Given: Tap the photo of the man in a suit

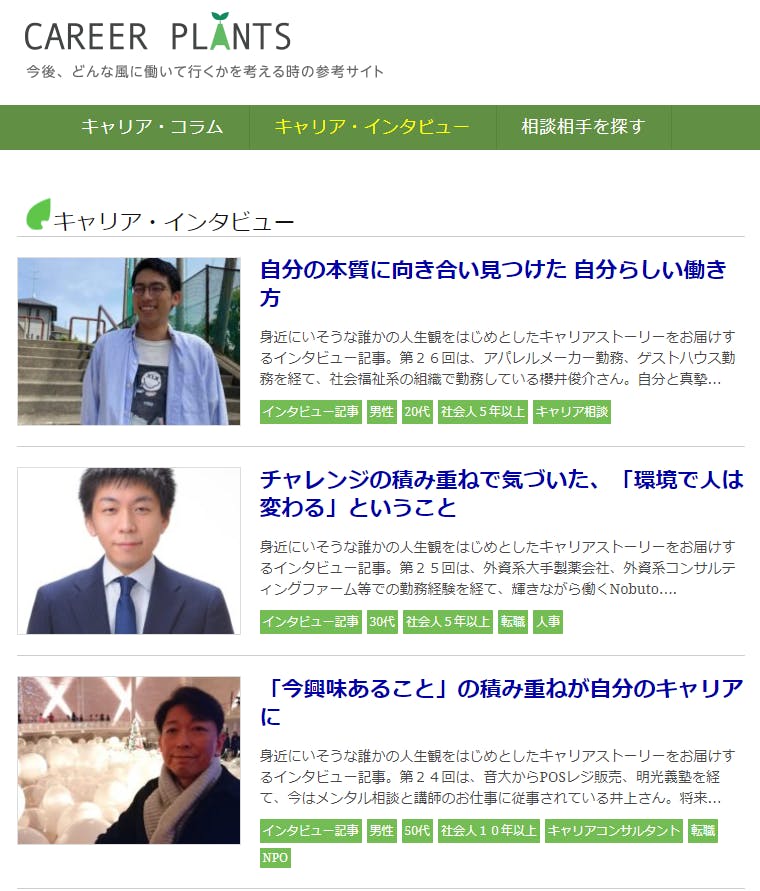Looking at the screenshot, I should (129, 550).
